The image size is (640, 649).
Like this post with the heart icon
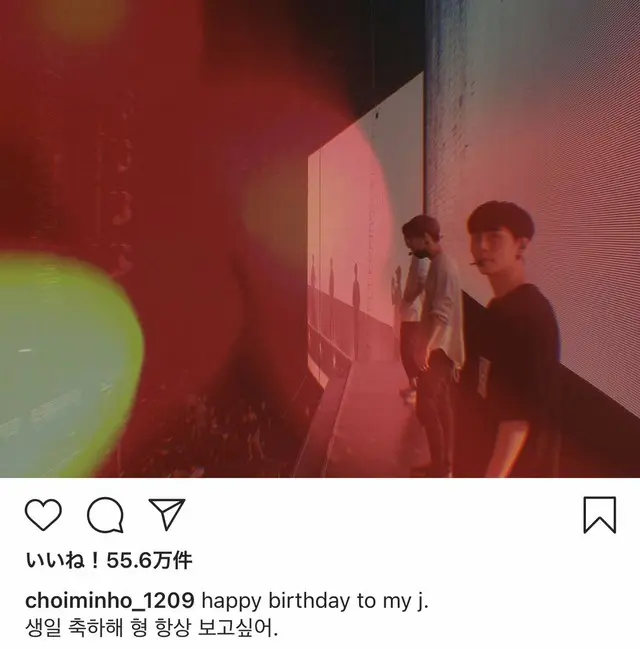point(43,514)
